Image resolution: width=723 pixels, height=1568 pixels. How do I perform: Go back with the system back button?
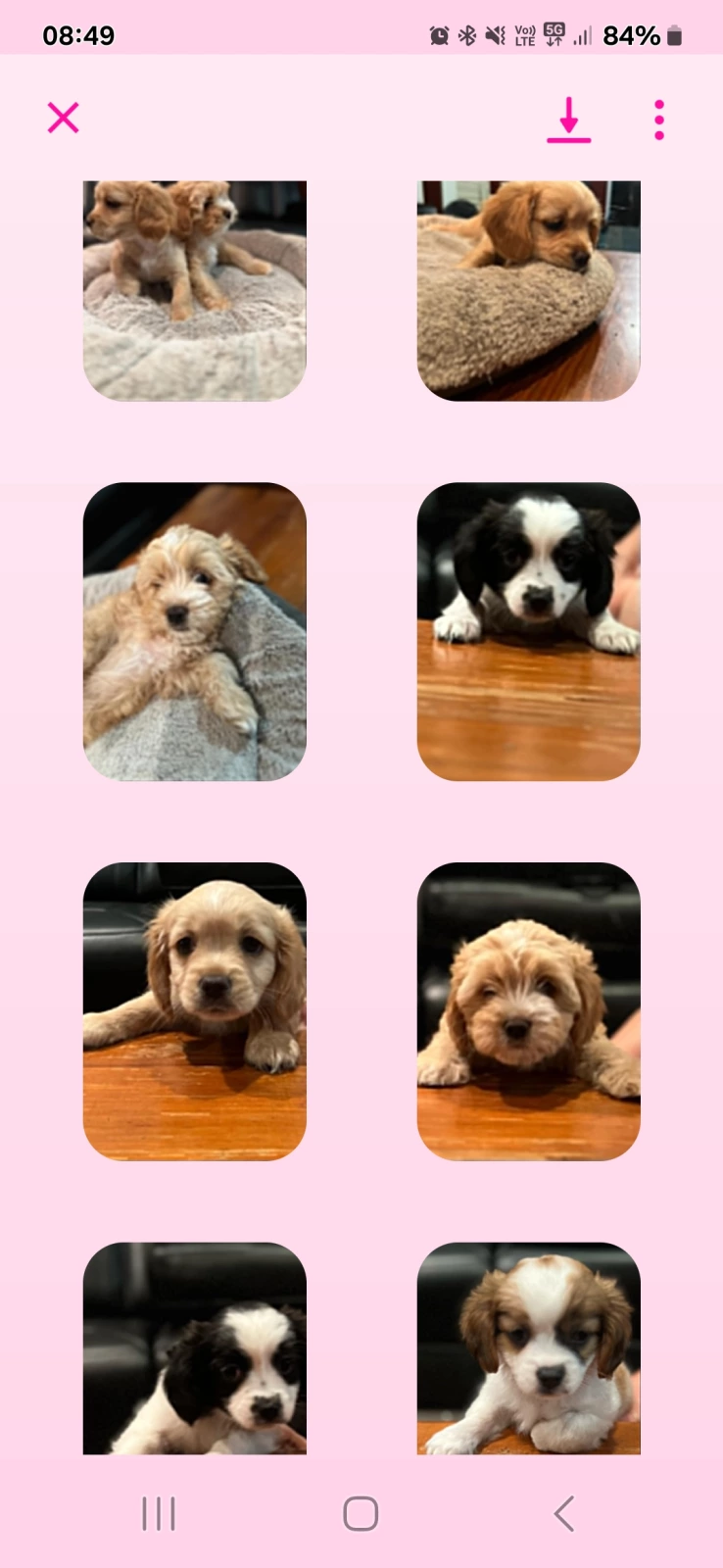(563, 1513)
